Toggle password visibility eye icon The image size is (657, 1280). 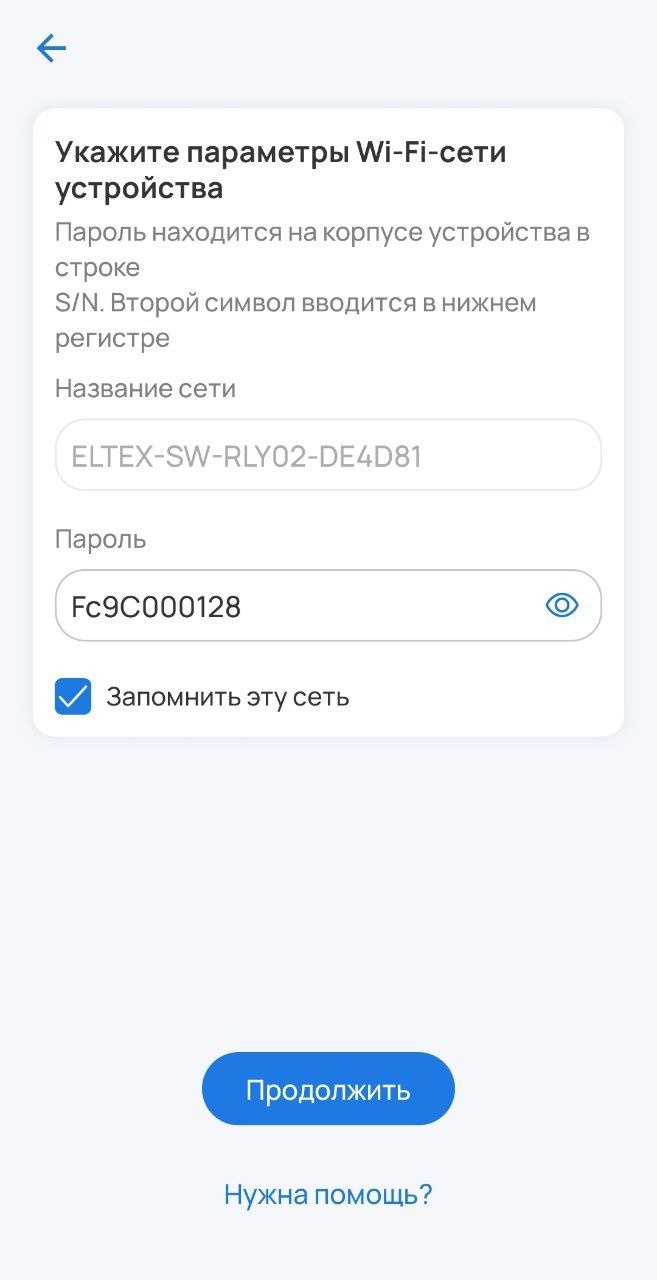[562, 605]
